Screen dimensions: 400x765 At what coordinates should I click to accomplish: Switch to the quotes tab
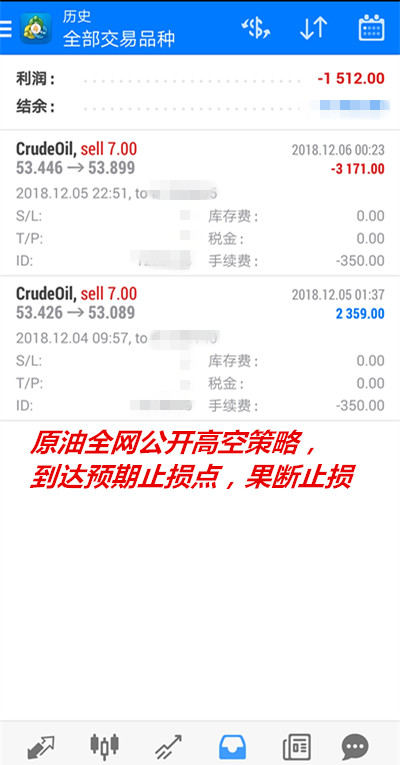(40, 745)
